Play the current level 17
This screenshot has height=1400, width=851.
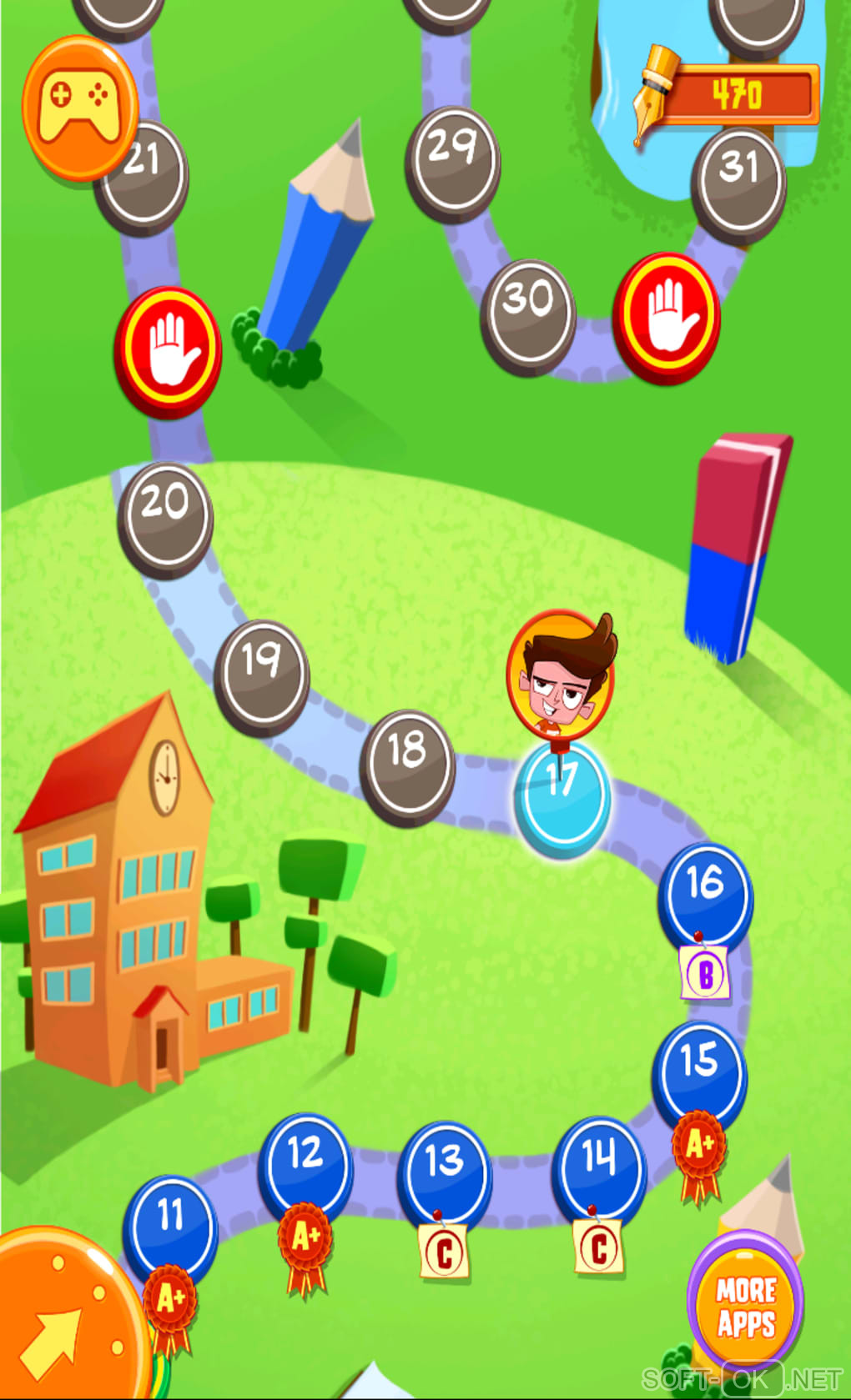[x=562, y=796]
